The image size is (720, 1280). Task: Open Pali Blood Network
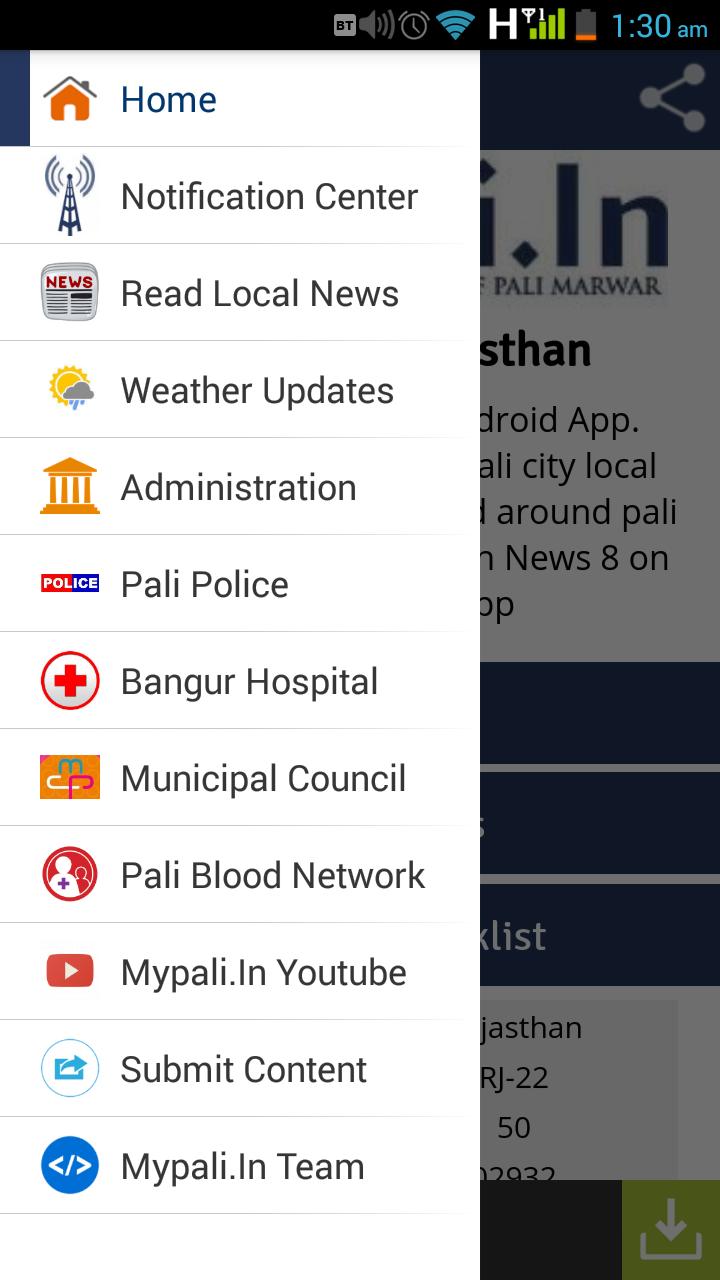pyautogui.click(x=240, y=875)
